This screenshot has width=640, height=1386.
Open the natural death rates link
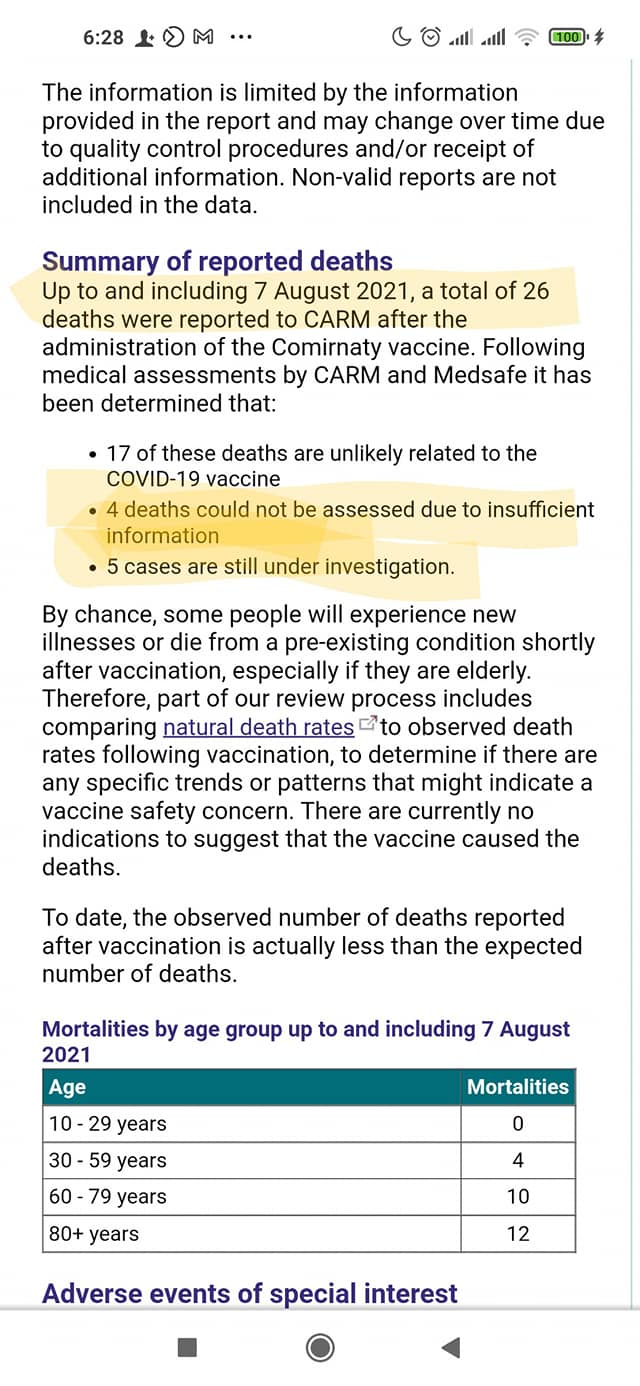click(x=258, y=727)
